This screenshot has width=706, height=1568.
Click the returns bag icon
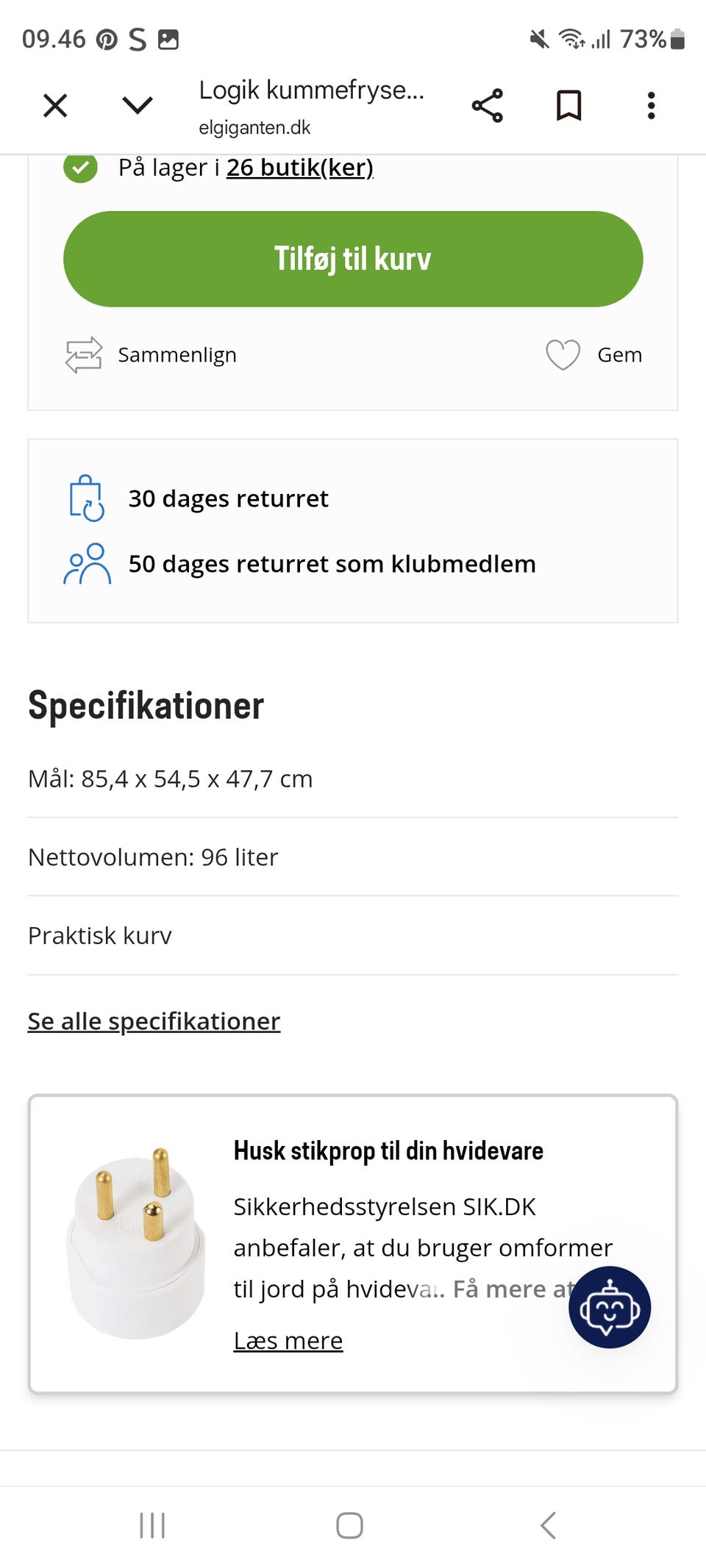pyautogui.click(x=86, y=498)
